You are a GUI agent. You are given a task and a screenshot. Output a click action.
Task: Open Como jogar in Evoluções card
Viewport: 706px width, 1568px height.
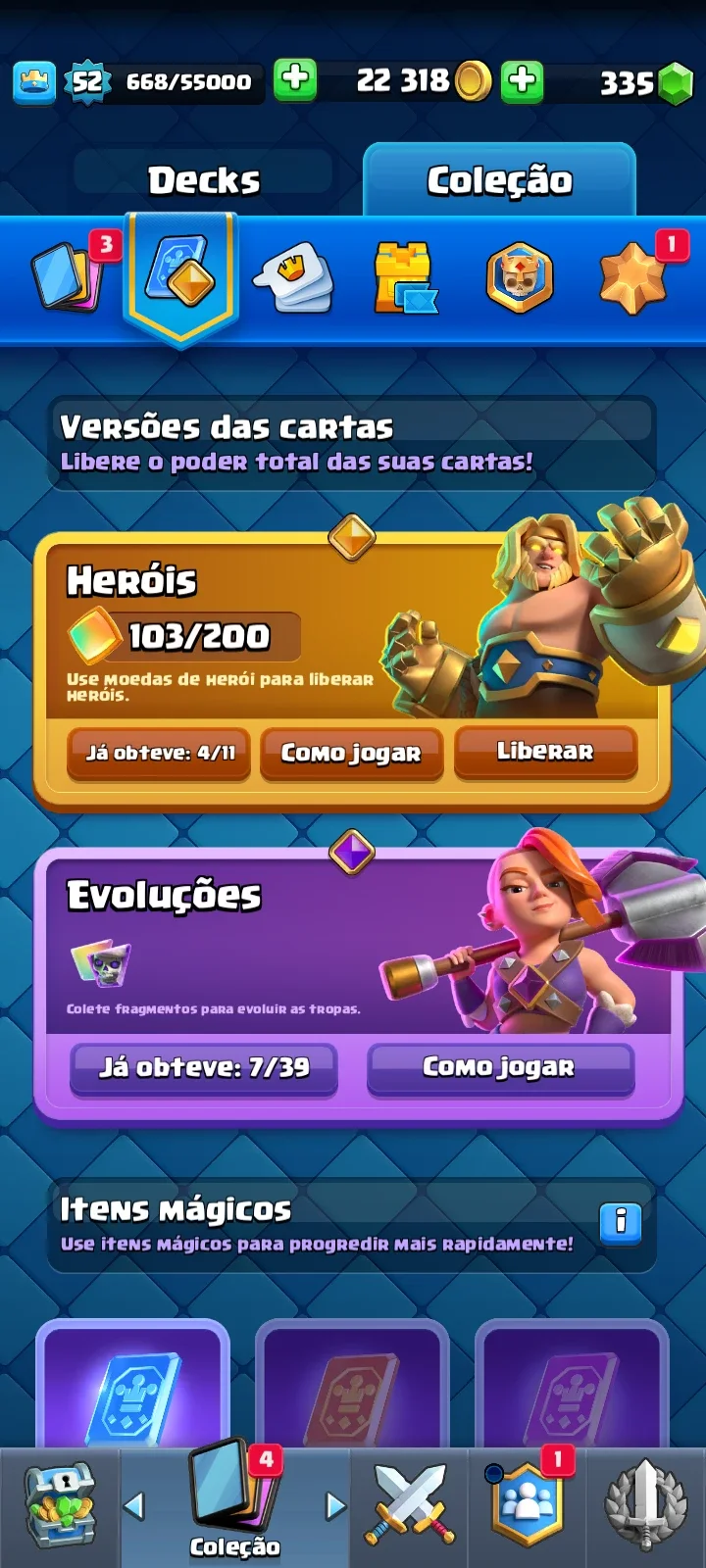point(500,1068)
